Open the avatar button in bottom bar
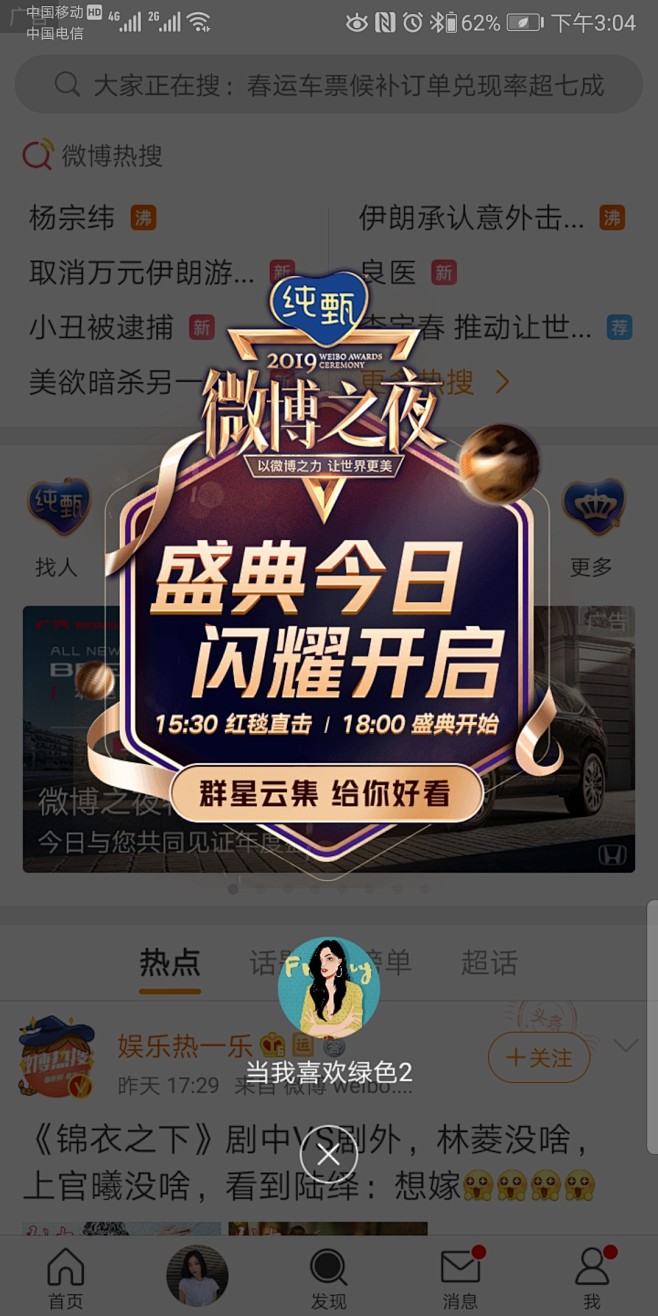Screen dimensions: 658x1316 (197, 1275)
